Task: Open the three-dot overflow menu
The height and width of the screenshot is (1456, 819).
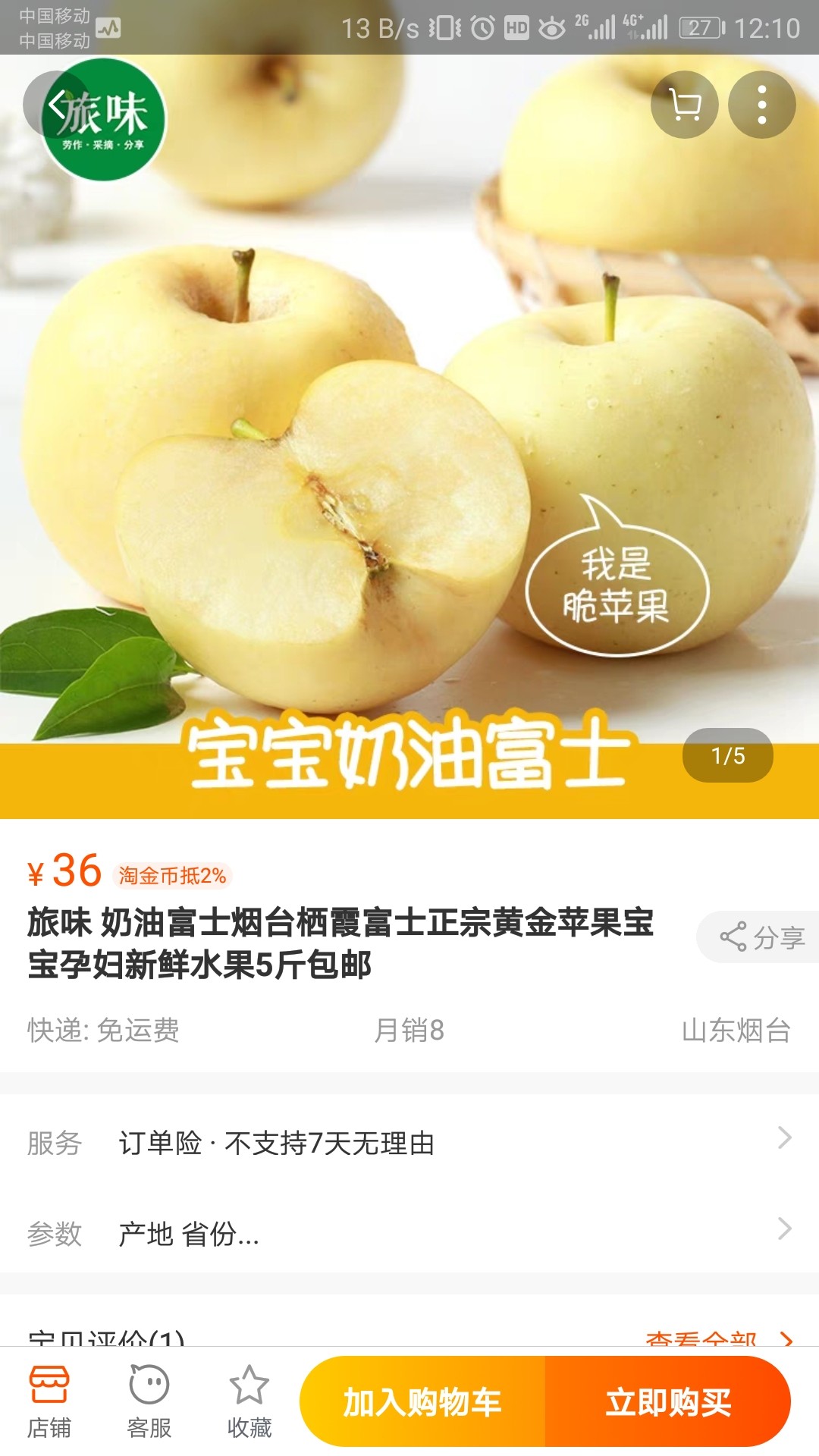Action: [762, 105]
